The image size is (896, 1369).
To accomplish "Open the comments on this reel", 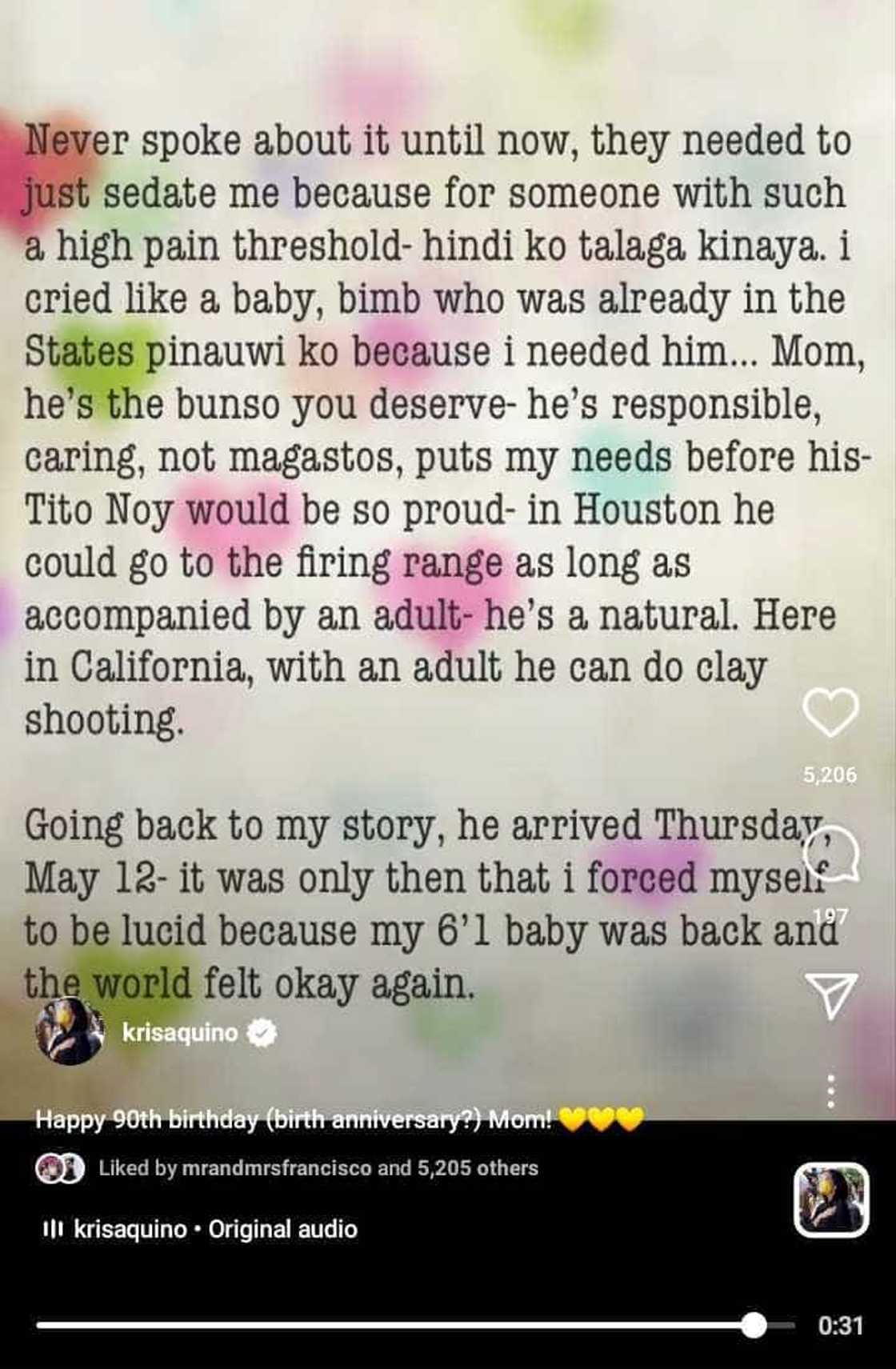I will click(x=831, y=855).
